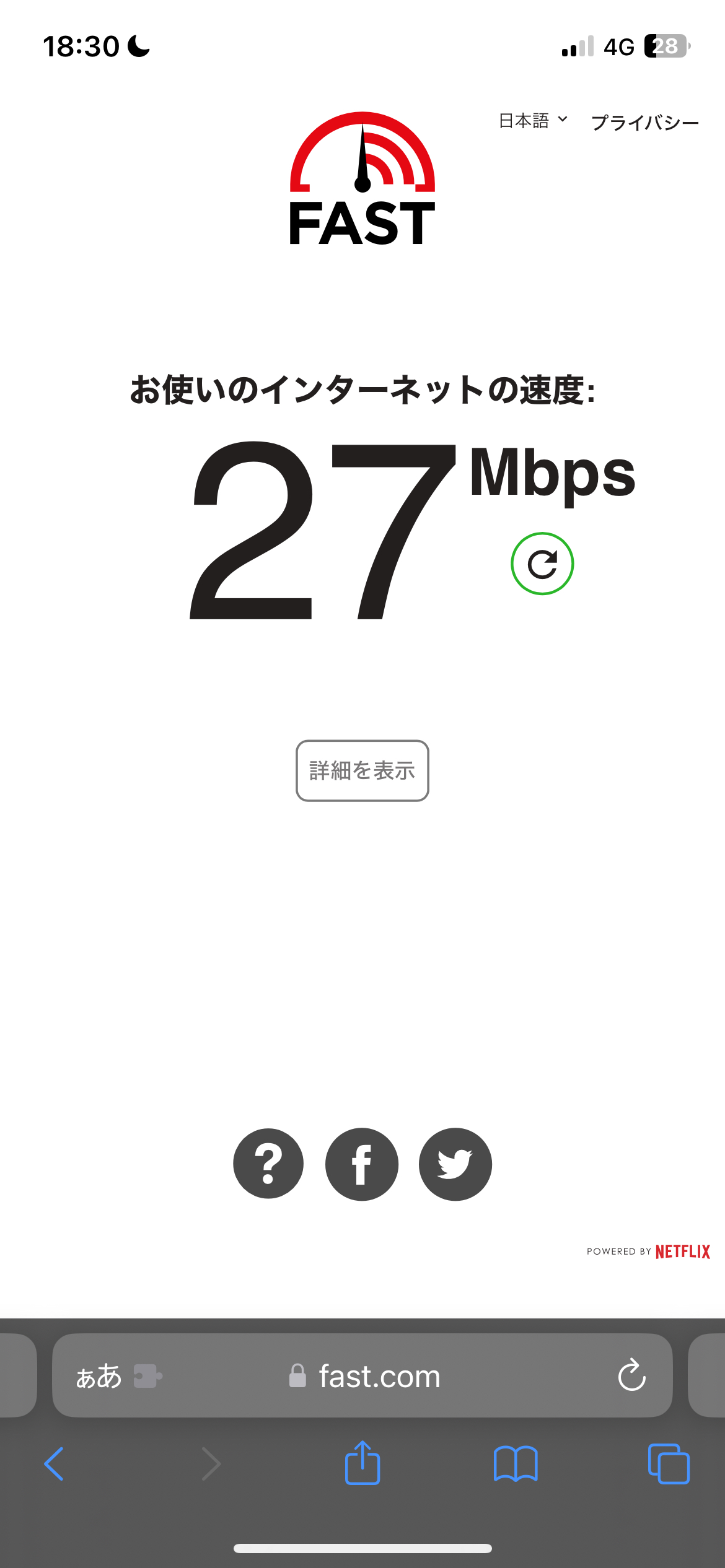Open the 日本語 language dropdown
This screenshot has height=1568, width=725.
[x=533, y=121]
